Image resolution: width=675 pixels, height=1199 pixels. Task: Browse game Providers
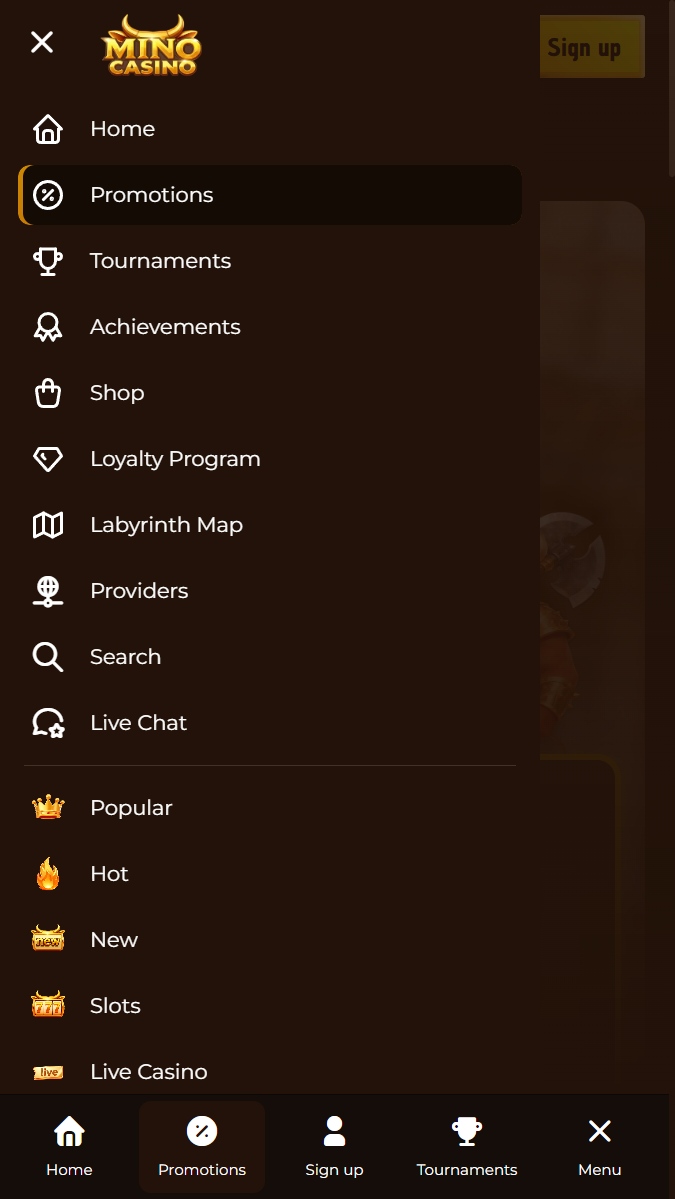point(139,591)
